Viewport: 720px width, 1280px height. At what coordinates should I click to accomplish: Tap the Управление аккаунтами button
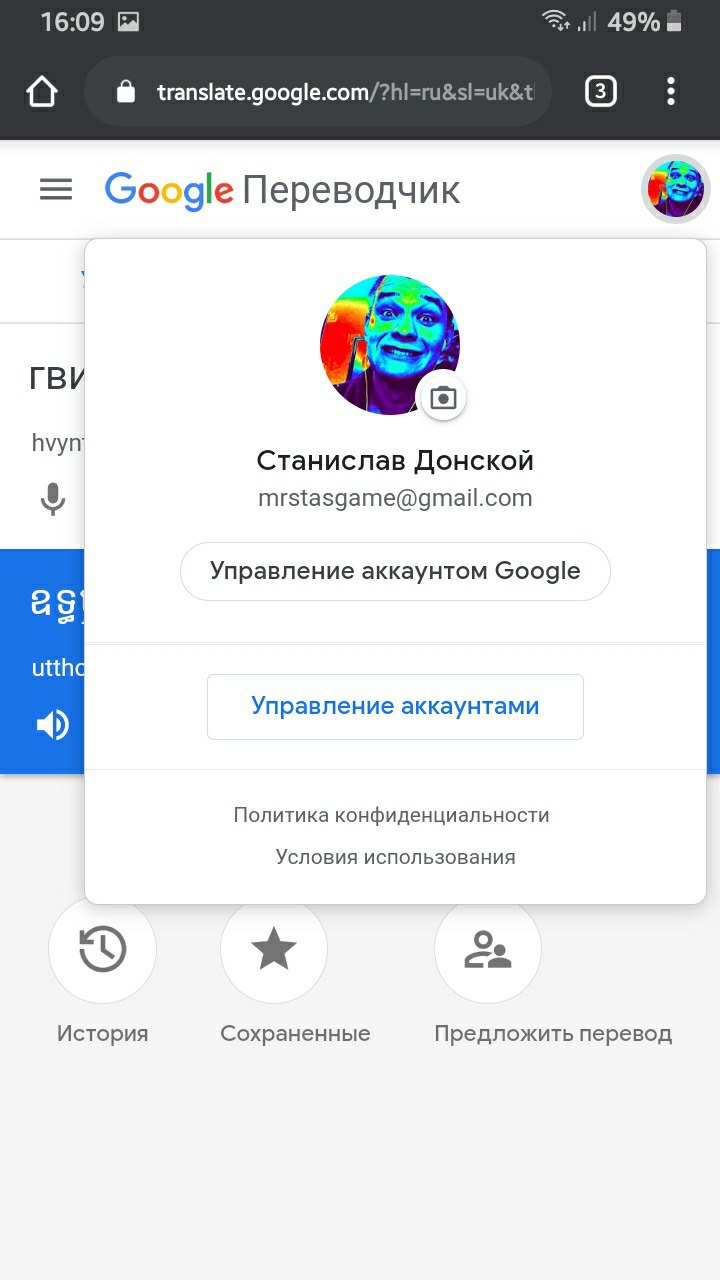[x=395, y=706]
